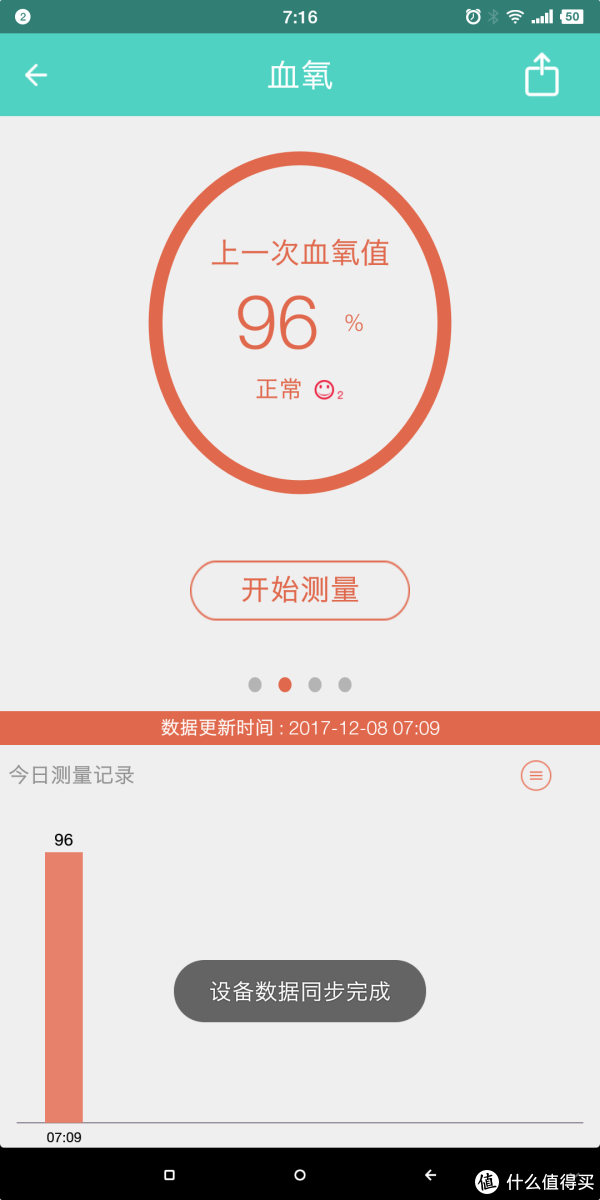Open recent apps from navigation bar
The width and height of the screenshot is (600, 1200).
click(169, 1175)
